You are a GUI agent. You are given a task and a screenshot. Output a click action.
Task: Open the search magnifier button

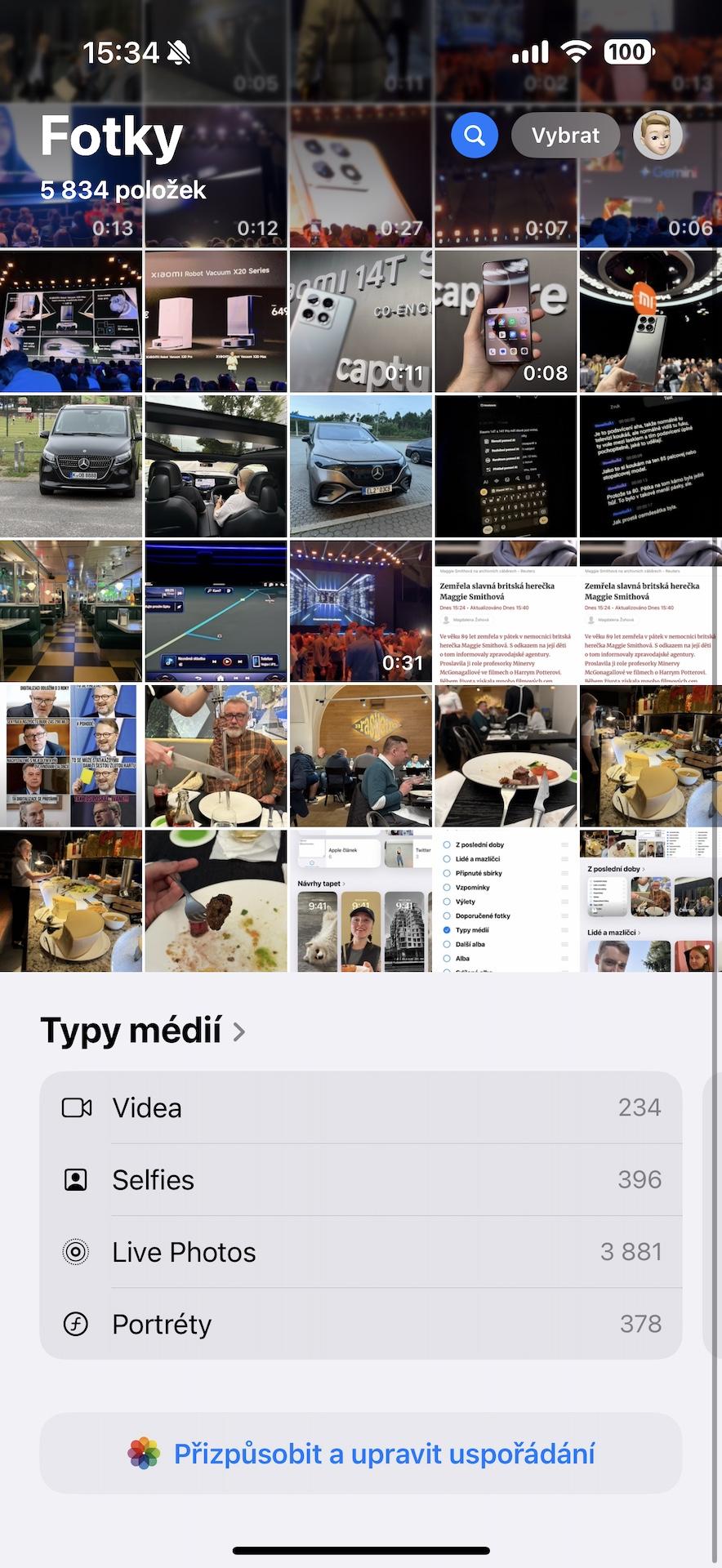[475, 135]
